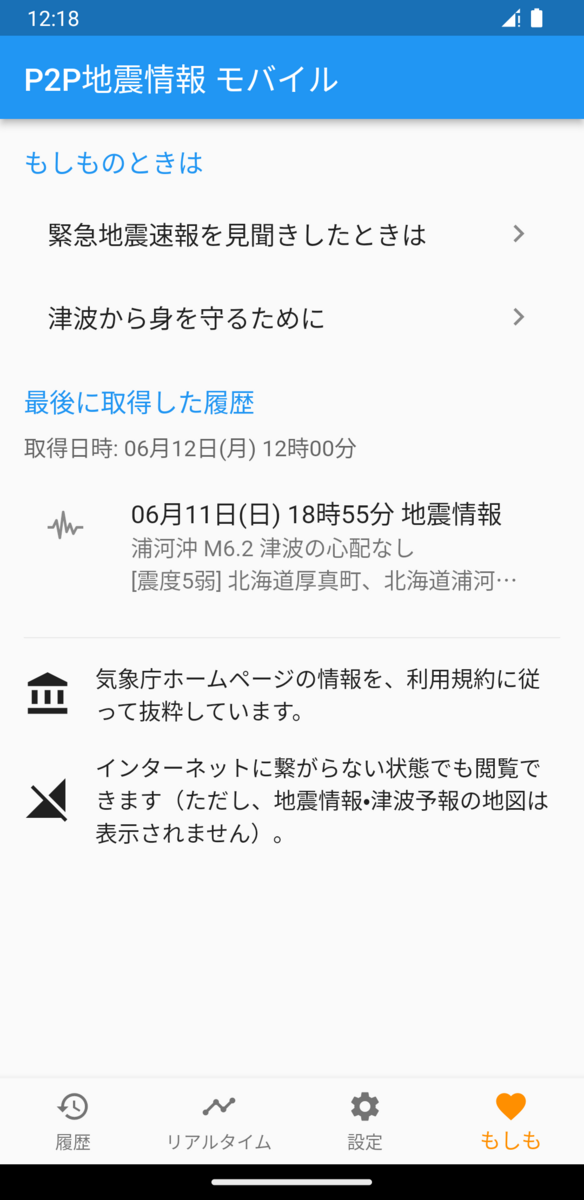
Task: Open 緊急地震速報を見聞きしたときは guide
Action: point(292,235)
